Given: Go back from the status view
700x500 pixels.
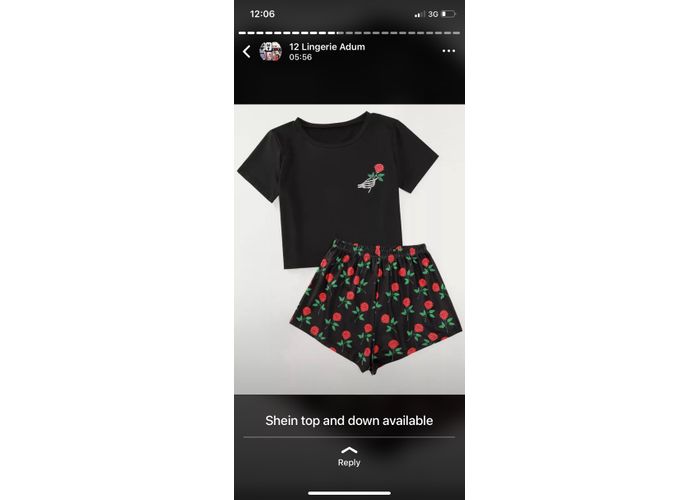Looking at the screenshot, I should (246, 52).
